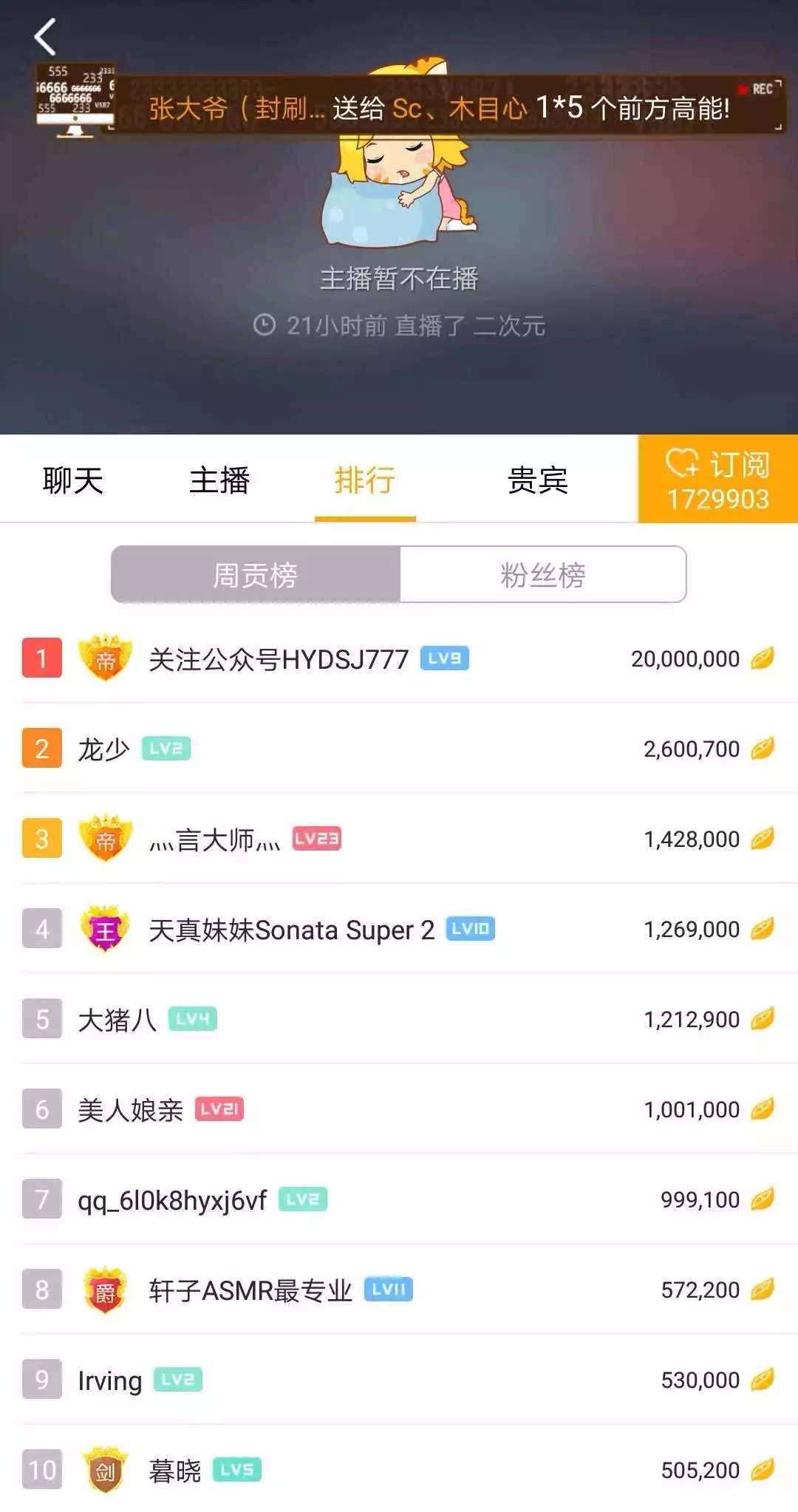
Task: Open 天真妹妹Sonata Super 2's entry
Action: (291, 930)
